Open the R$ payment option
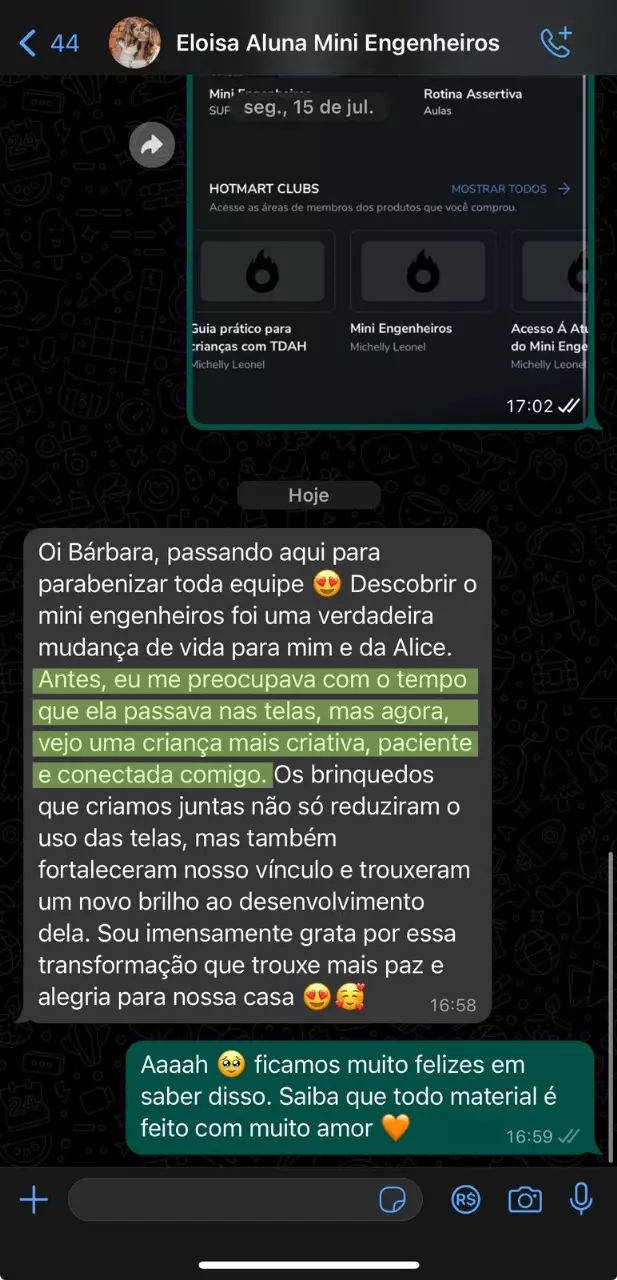The image size is (617, 1280). pos(465,1199)
